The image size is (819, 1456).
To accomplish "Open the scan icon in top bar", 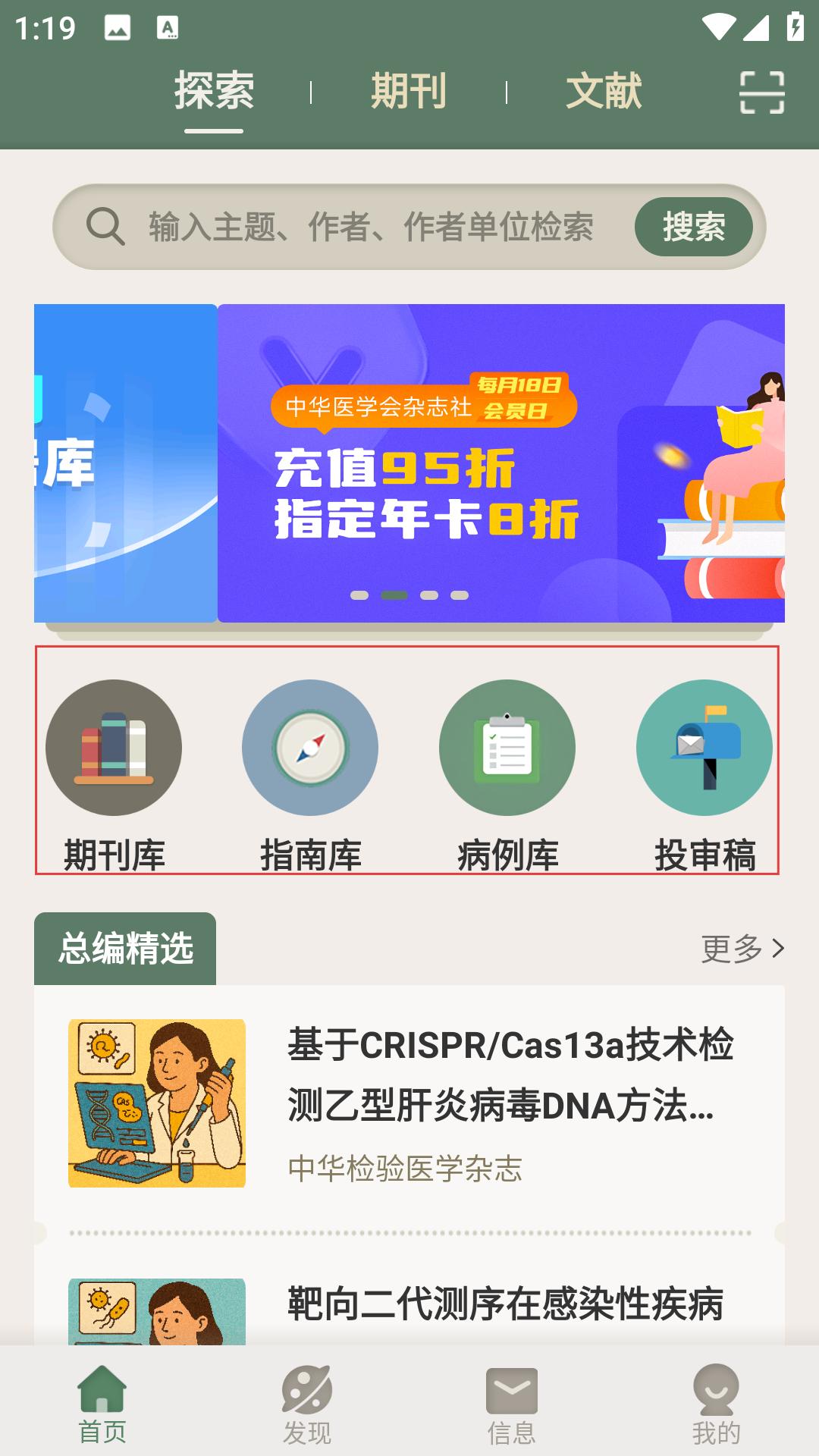I will click(x=761, y=93).
